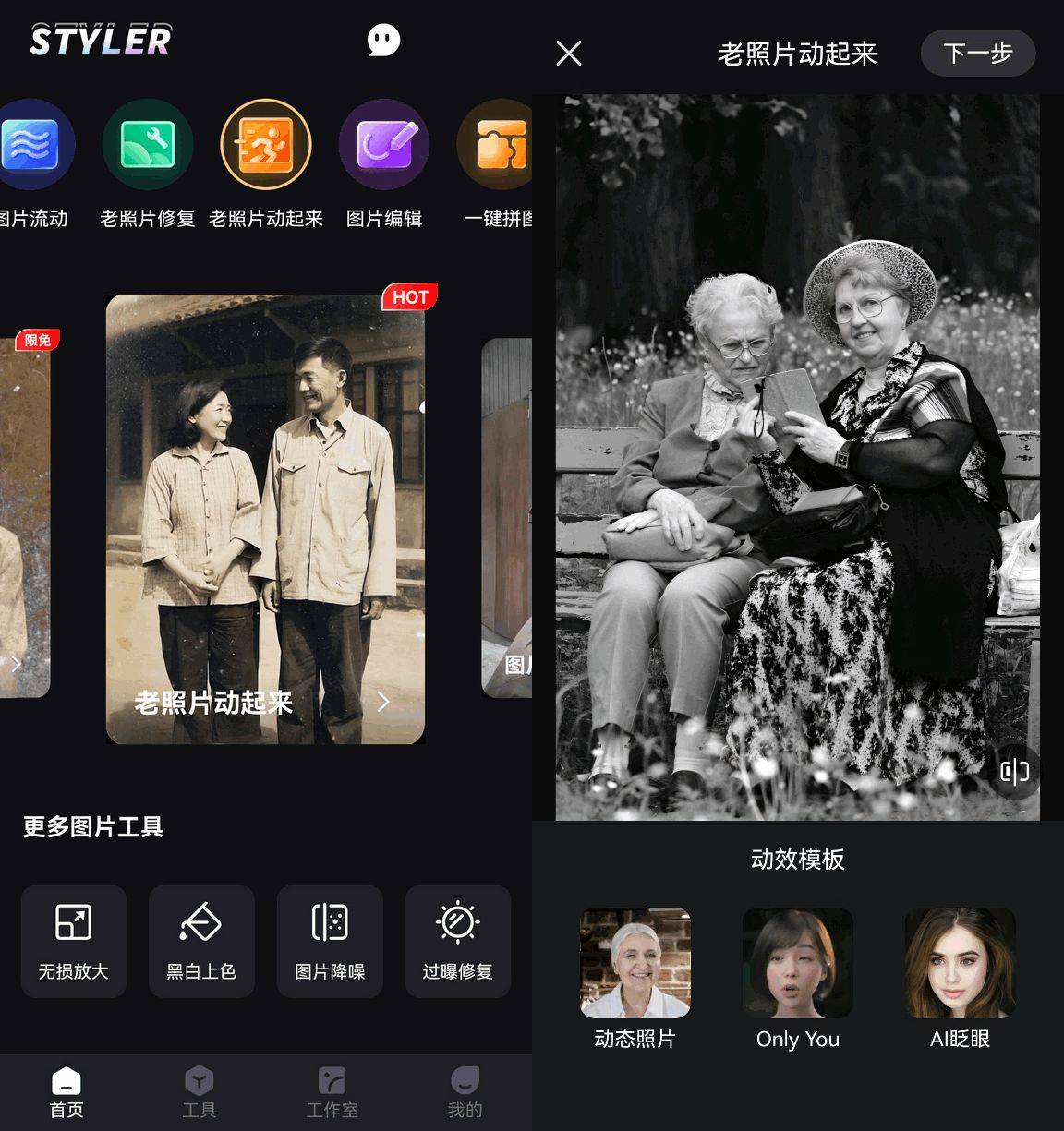
Task: Open the 图片编辑 tool
Action: click(384, 145)
